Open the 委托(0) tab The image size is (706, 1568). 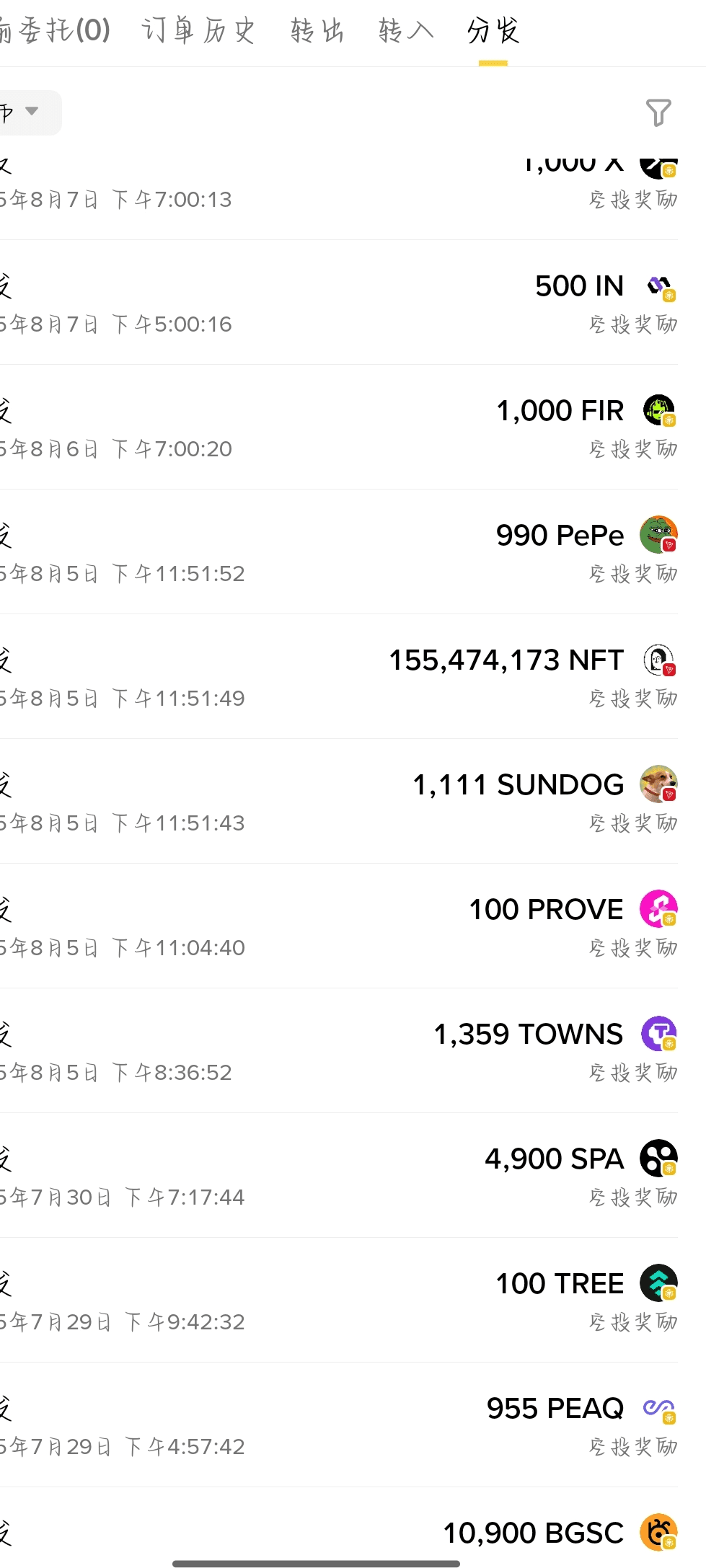pyautogui.click(x=56, y=31)
